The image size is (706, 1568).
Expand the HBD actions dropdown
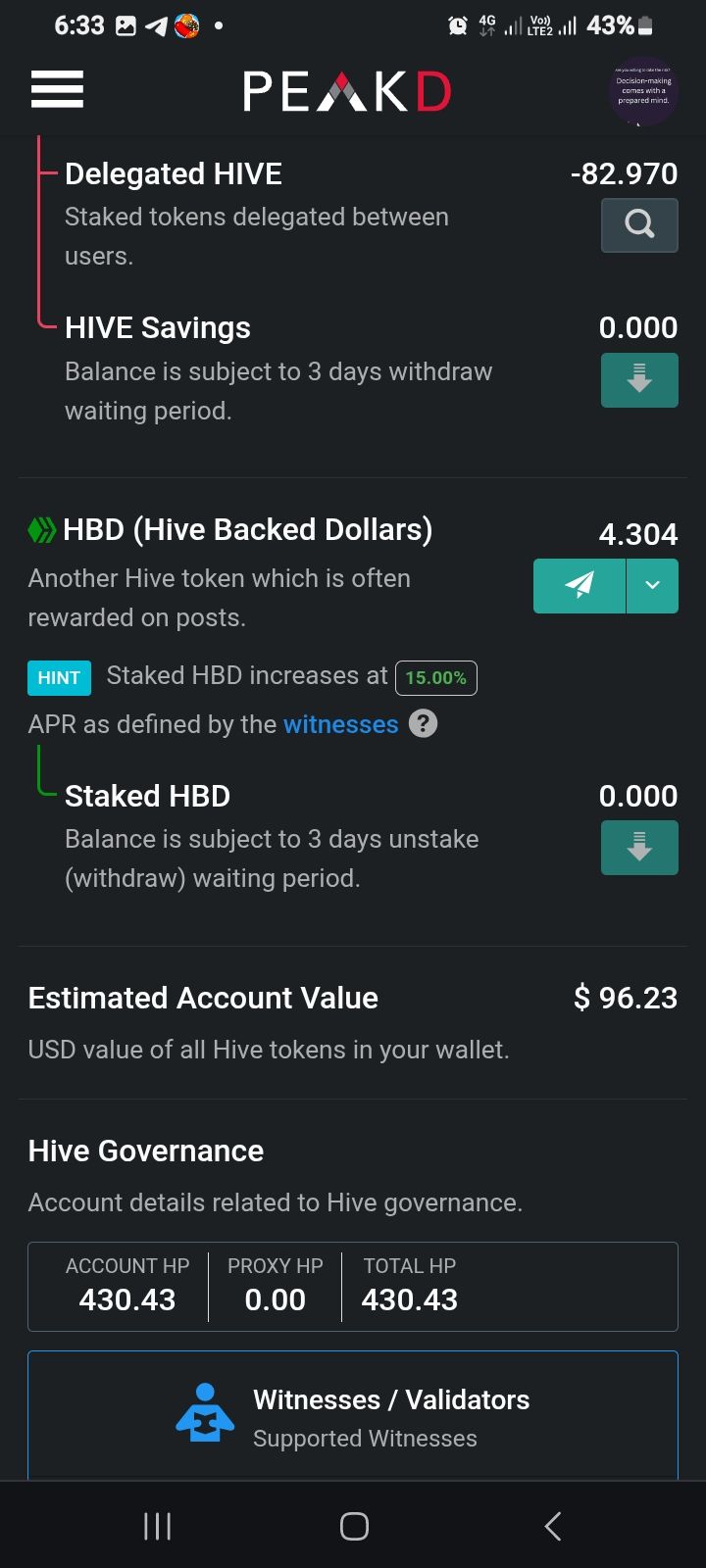coord(652,586)
